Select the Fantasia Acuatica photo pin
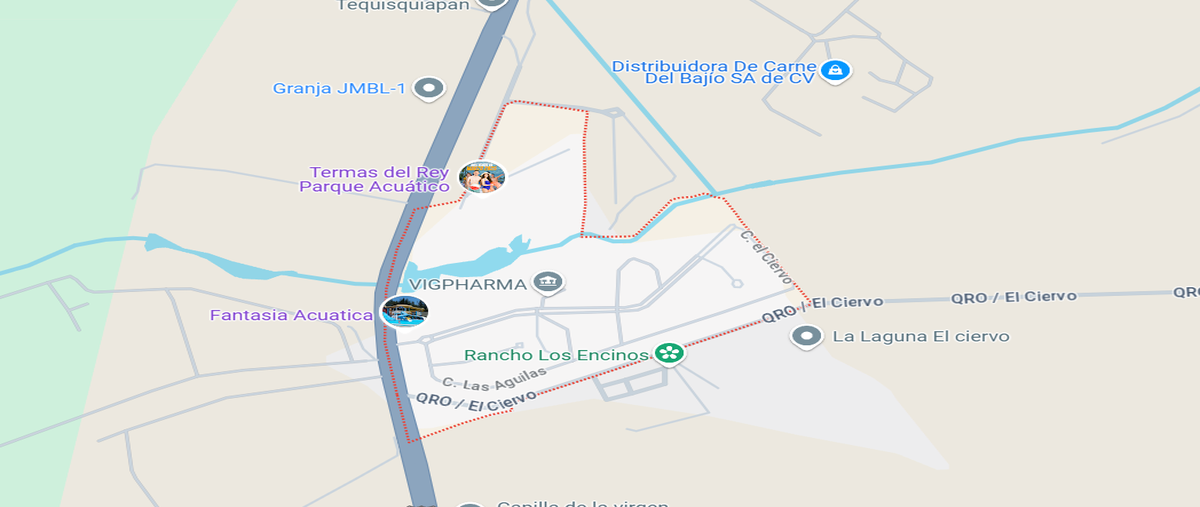Screen dimensions: 1200x507 [405, 312]
